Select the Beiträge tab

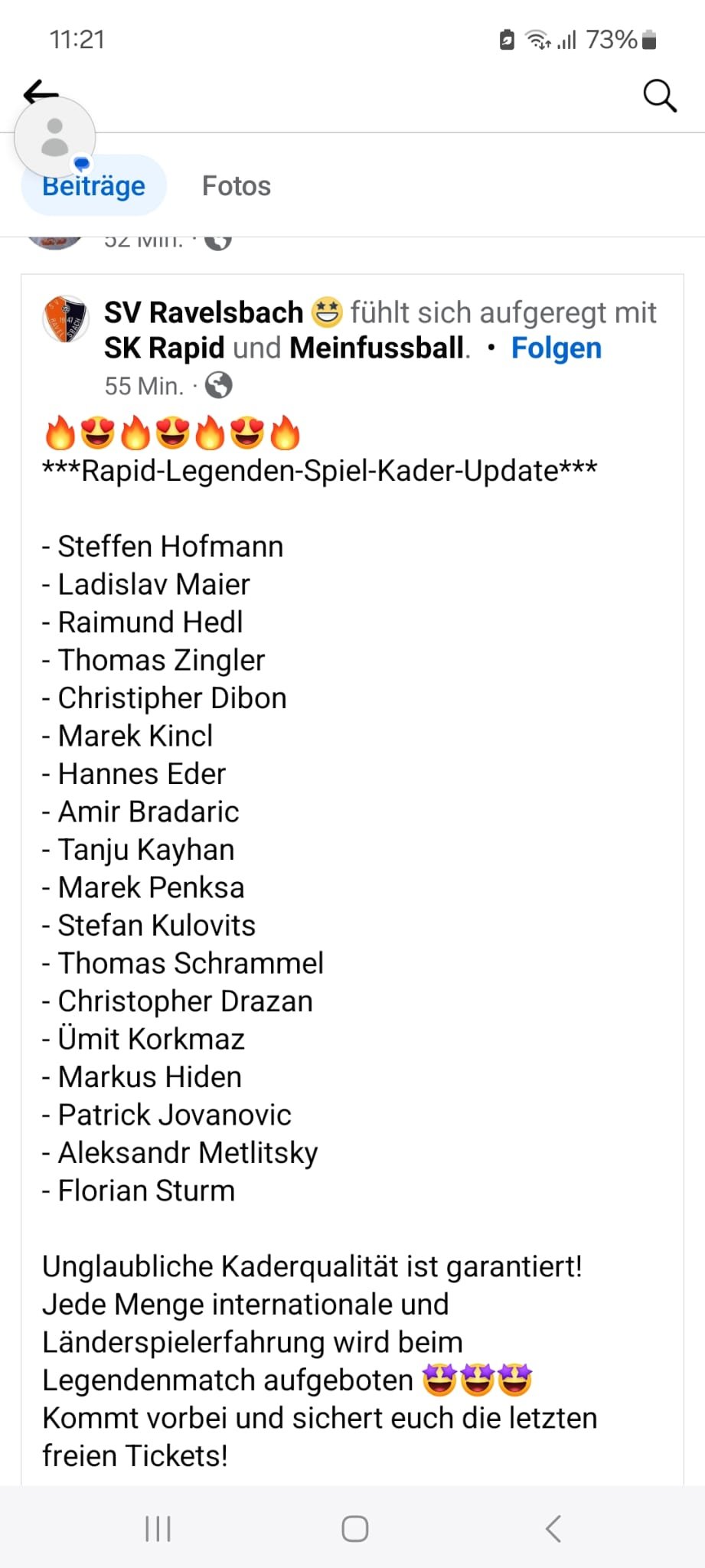tap(93, 186)
